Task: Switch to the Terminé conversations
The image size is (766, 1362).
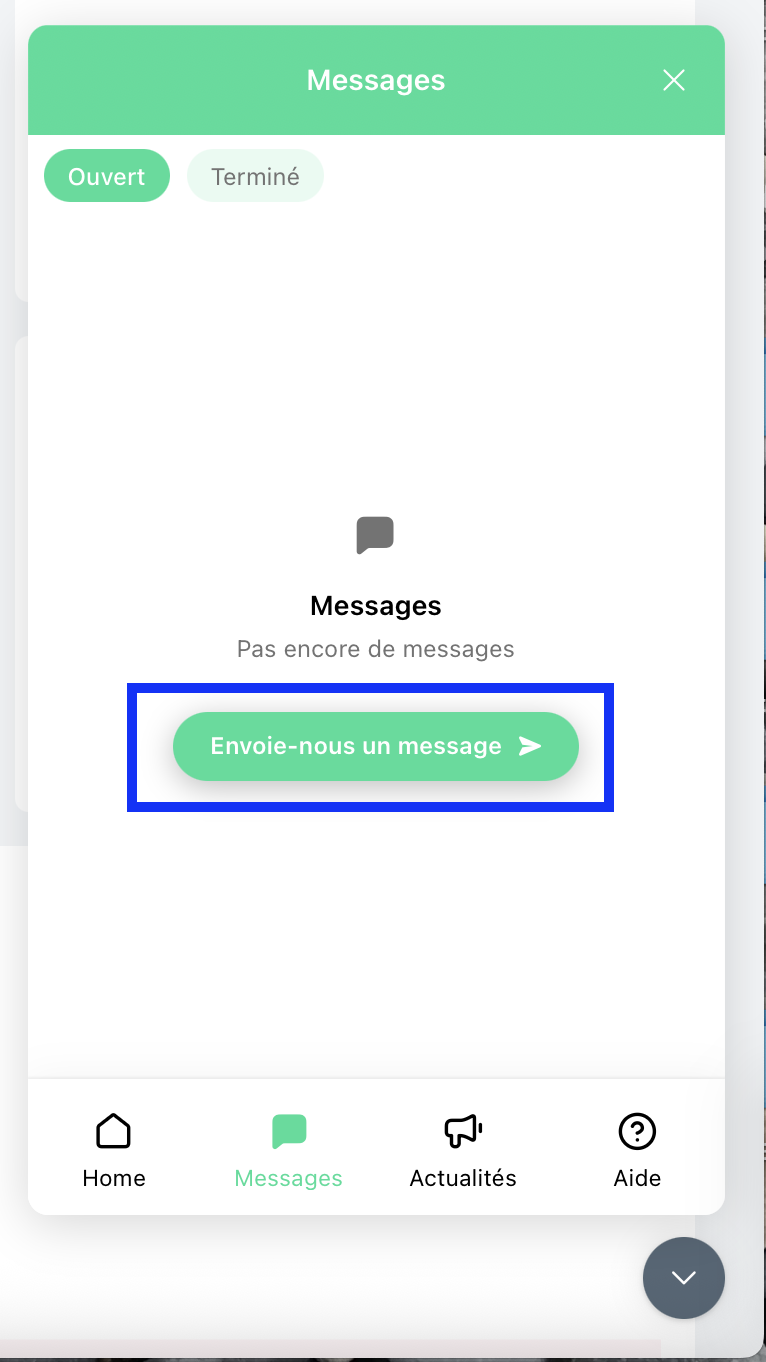Action: [255, 177]
